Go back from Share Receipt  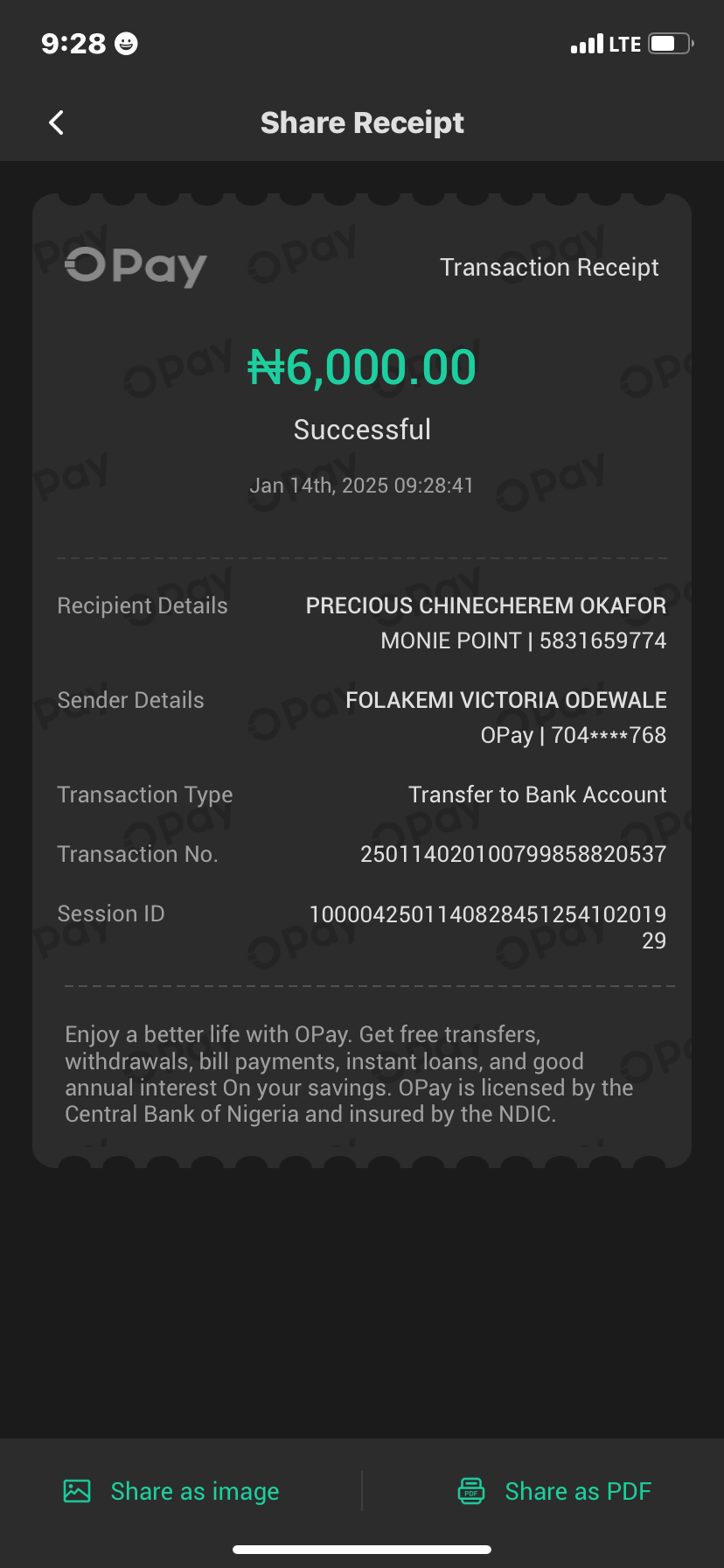click(57, 122)
